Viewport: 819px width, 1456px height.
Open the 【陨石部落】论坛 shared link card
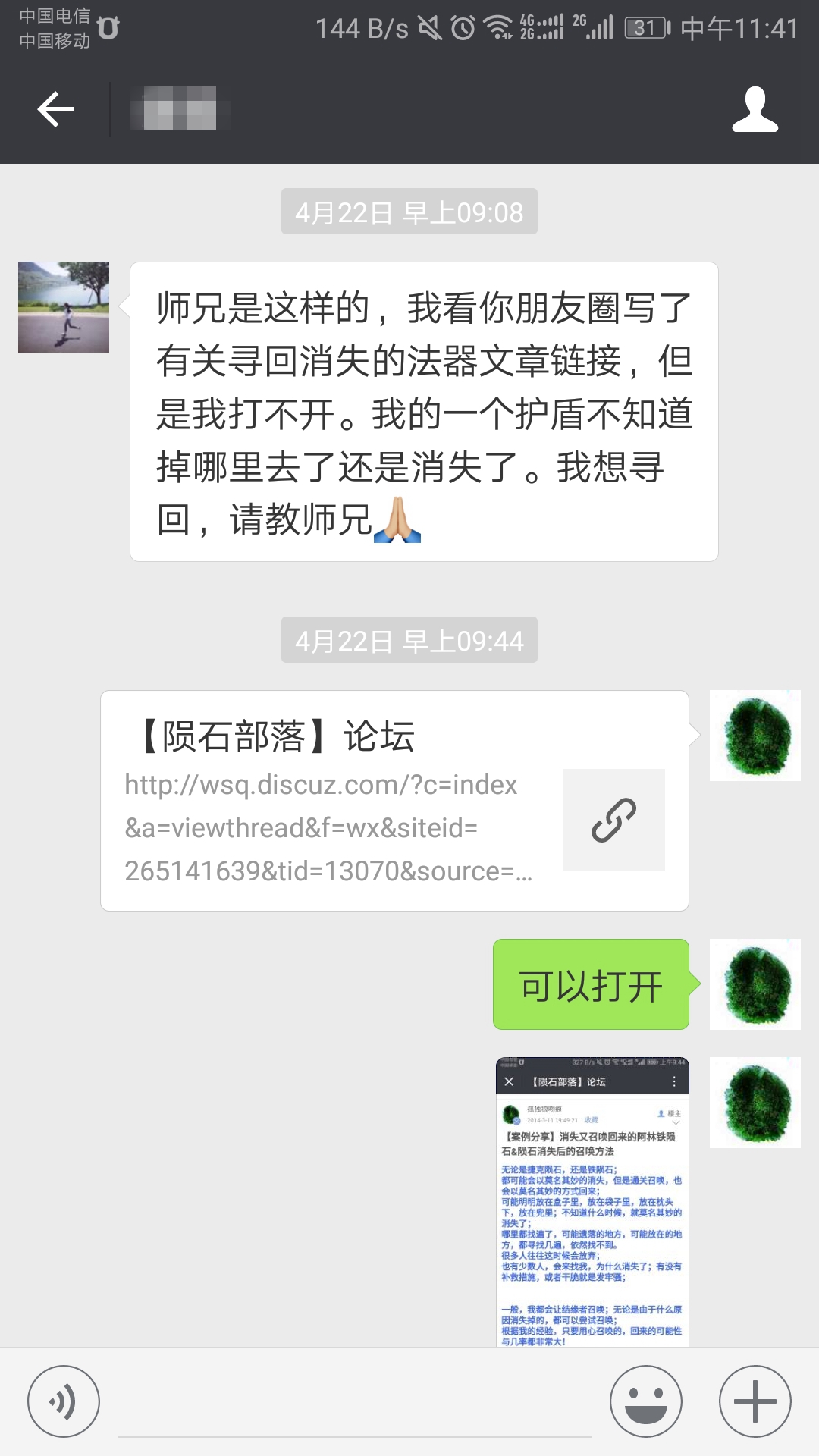[394, 801]
